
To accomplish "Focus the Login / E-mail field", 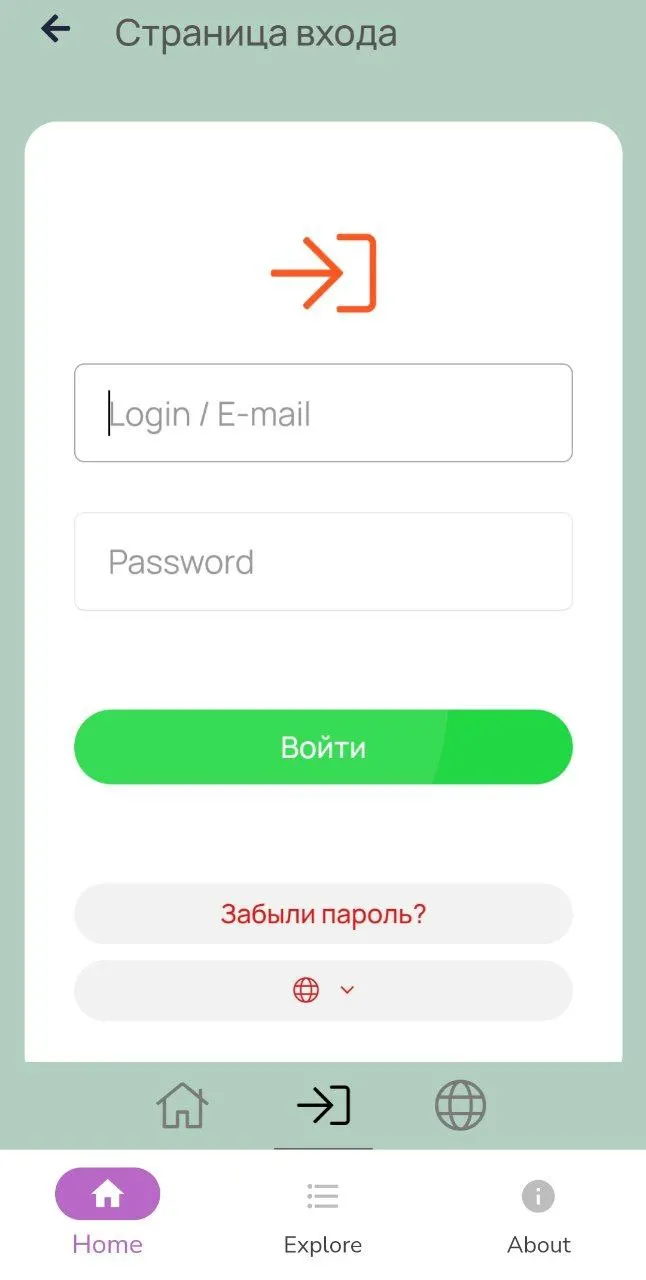I will coord(323,413).
